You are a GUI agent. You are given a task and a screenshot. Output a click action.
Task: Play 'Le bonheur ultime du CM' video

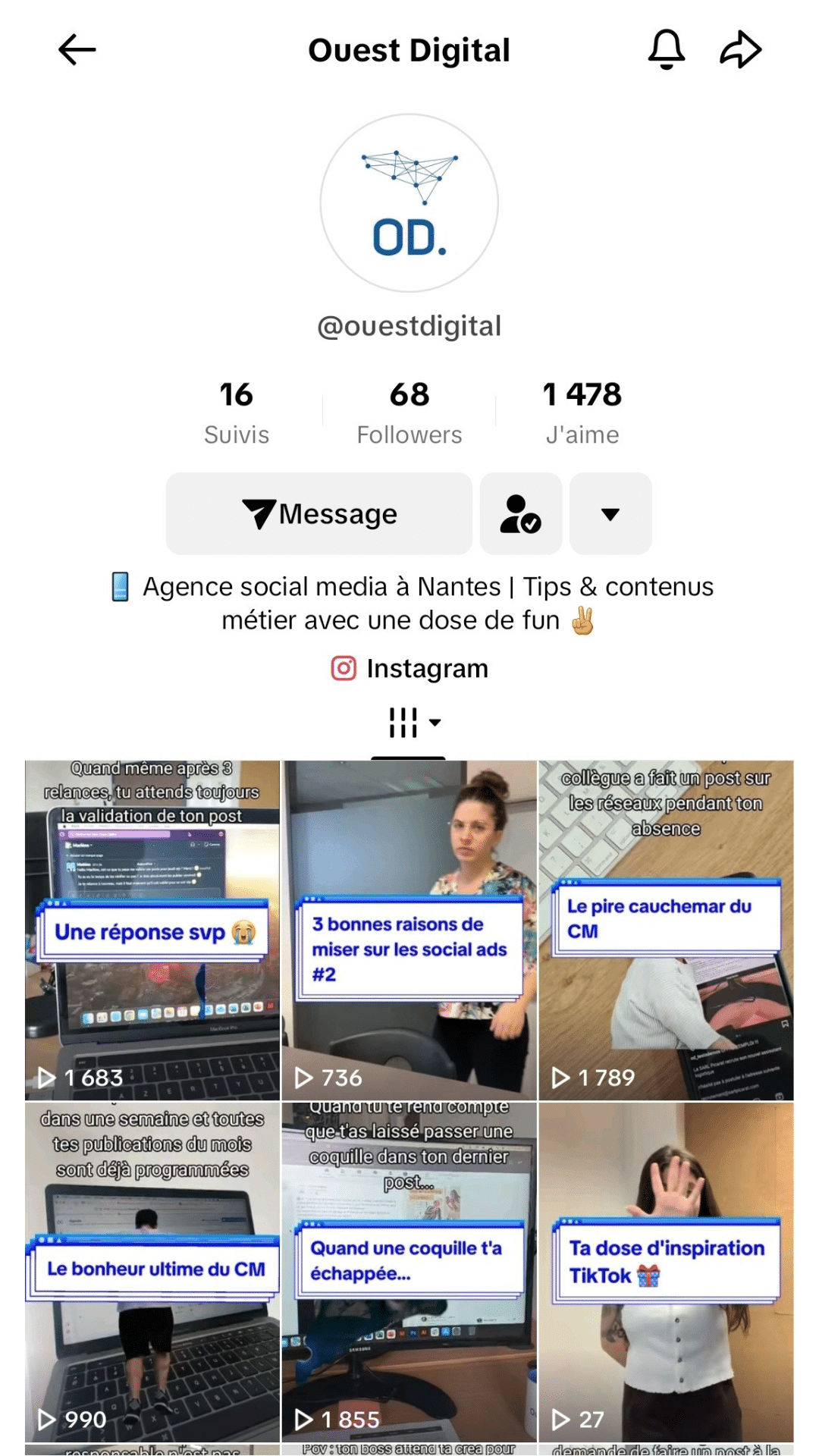tap(152, 1272)
